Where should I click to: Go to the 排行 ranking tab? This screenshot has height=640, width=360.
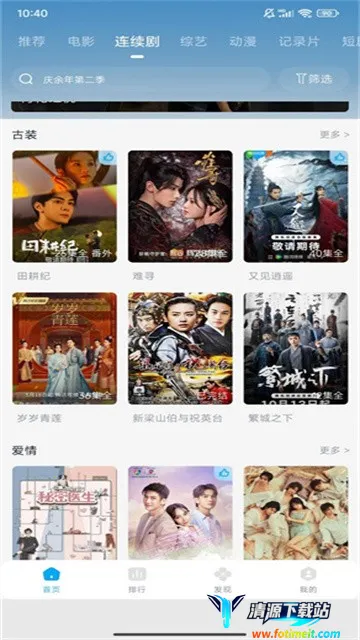tap(137, 580)
